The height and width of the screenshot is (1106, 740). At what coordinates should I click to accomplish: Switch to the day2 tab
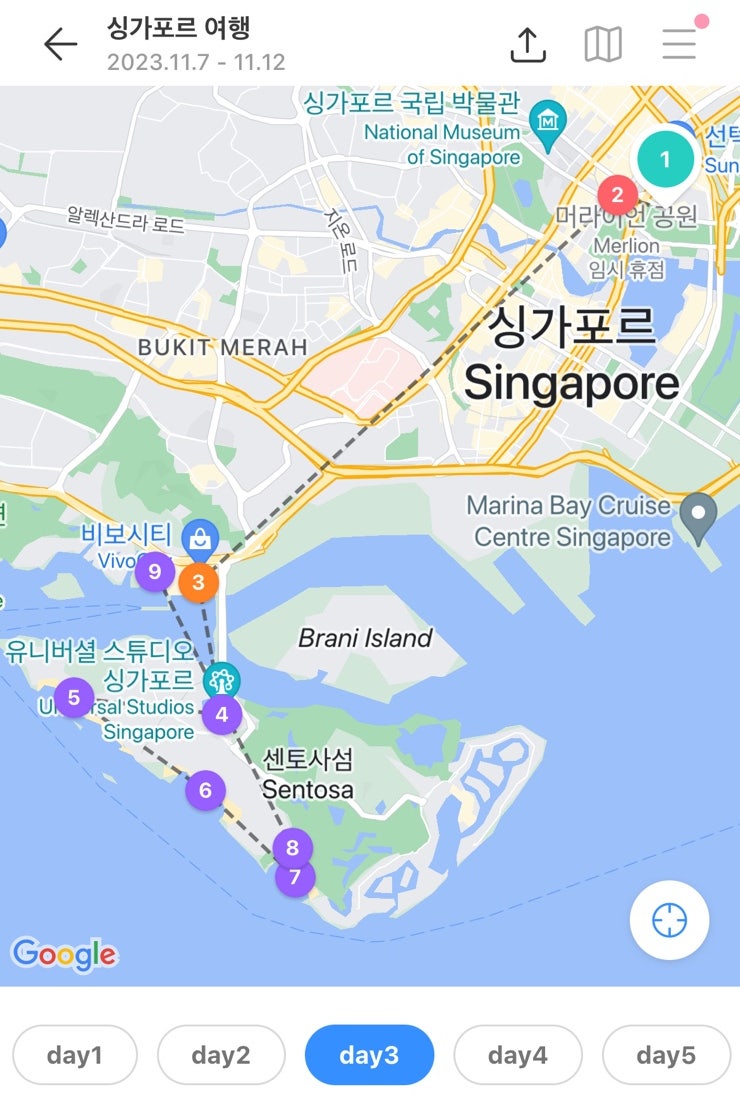[221, 1055]
